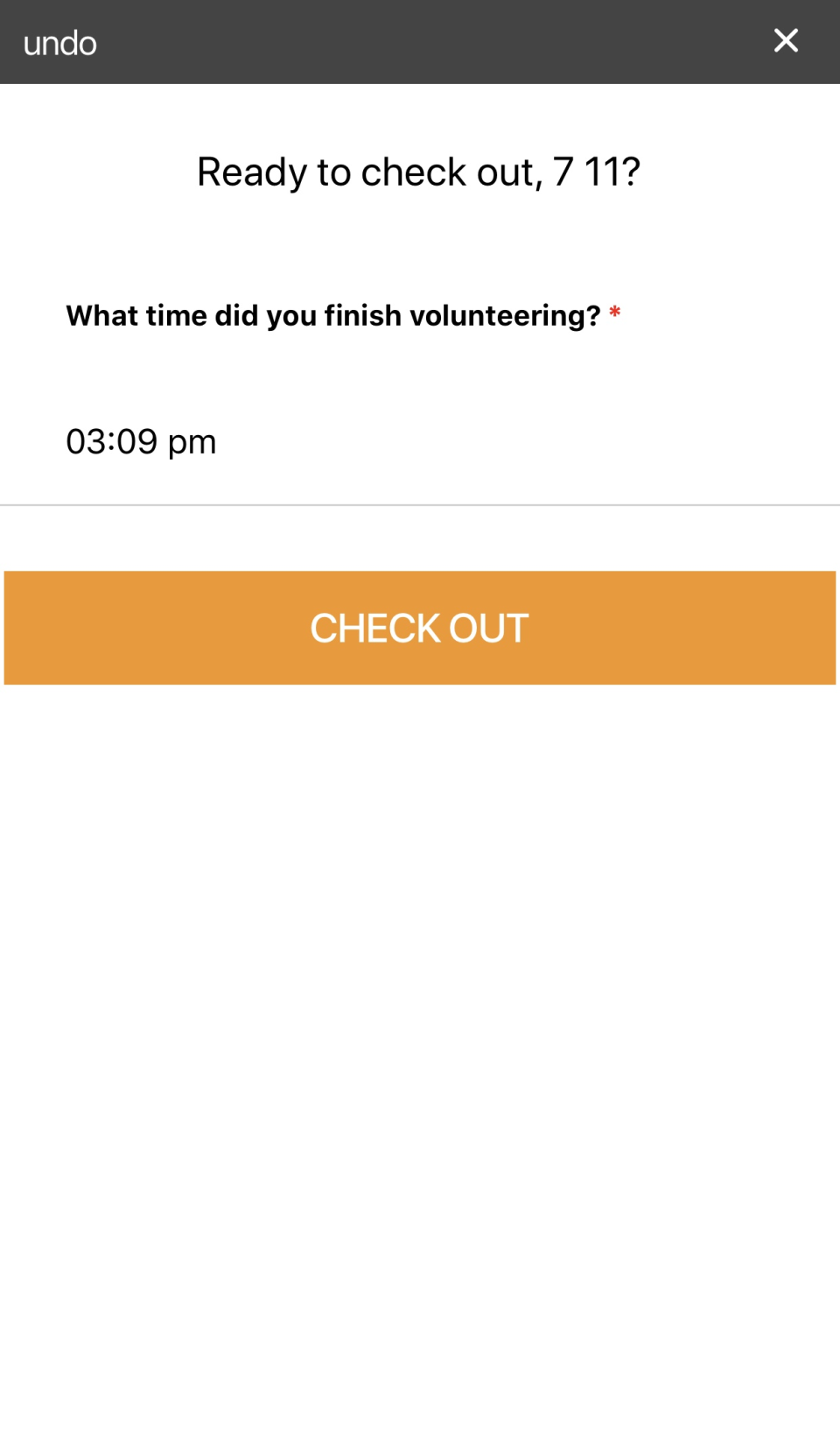
Task: Edit the volunteering finish time
Action: (x=141, y=440)
